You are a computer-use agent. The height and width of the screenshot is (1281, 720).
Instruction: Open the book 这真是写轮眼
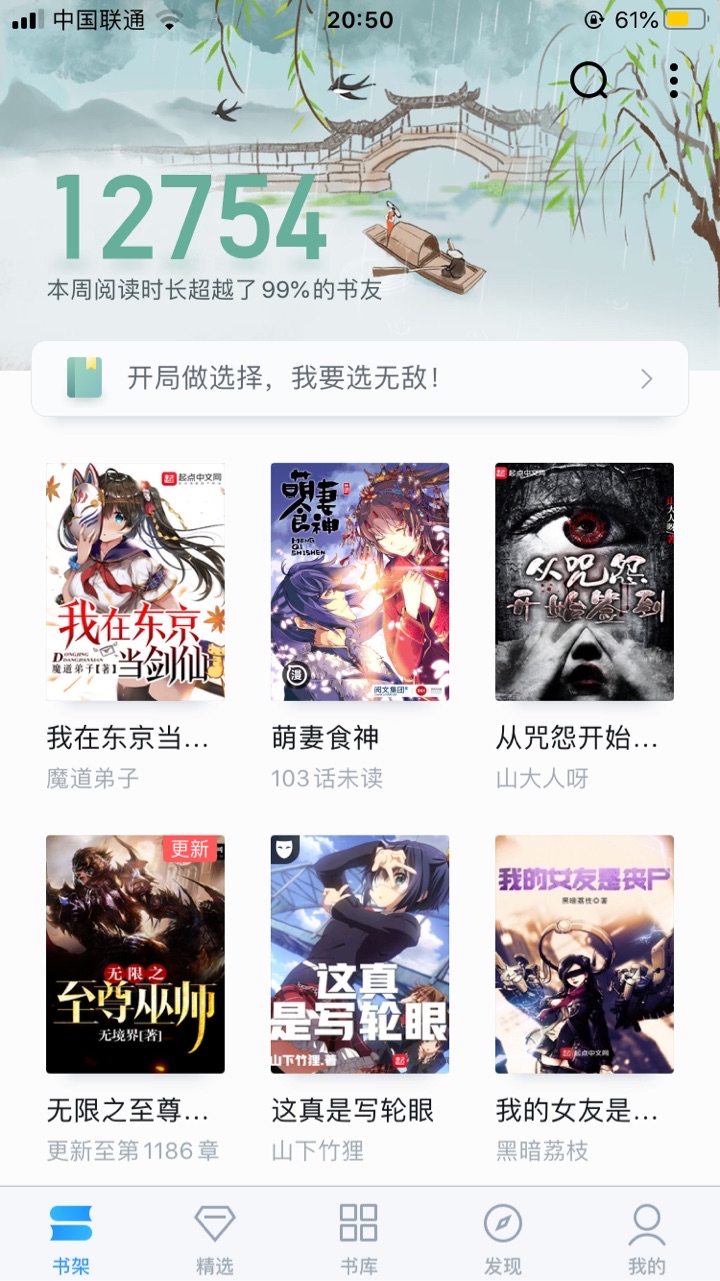click(x=360, y=954)
